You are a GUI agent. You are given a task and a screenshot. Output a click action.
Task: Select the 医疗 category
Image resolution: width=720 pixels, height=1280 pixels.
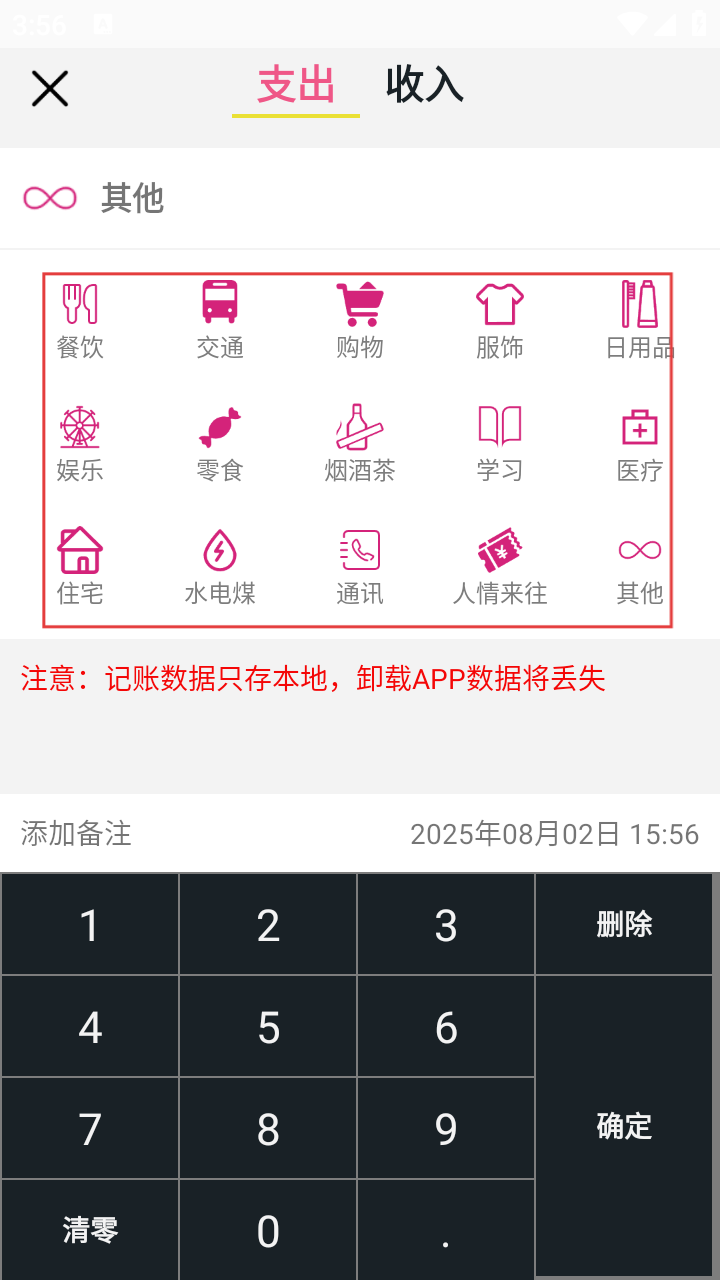[640, 443]
